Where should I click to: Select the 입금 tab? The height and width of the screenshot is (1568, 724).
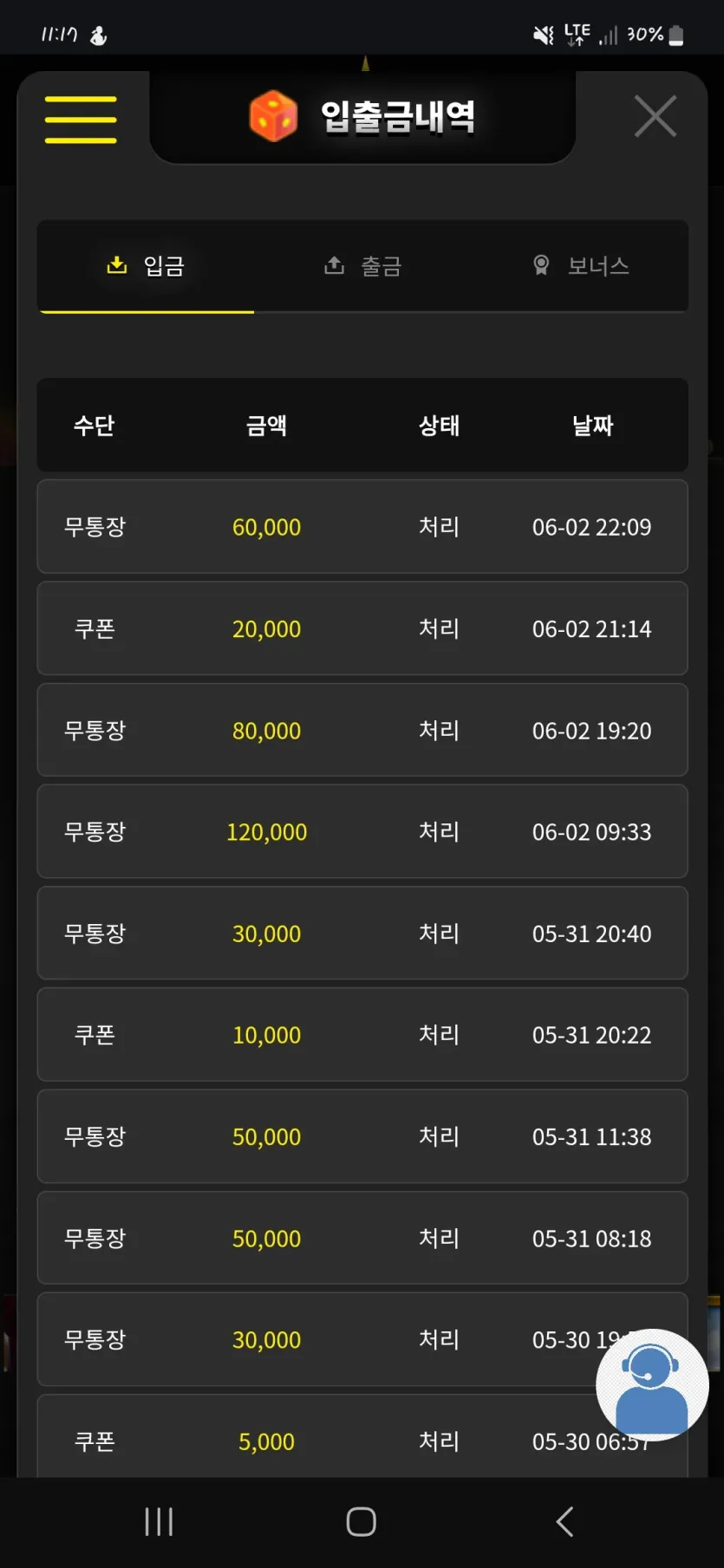tap(146, 265)
